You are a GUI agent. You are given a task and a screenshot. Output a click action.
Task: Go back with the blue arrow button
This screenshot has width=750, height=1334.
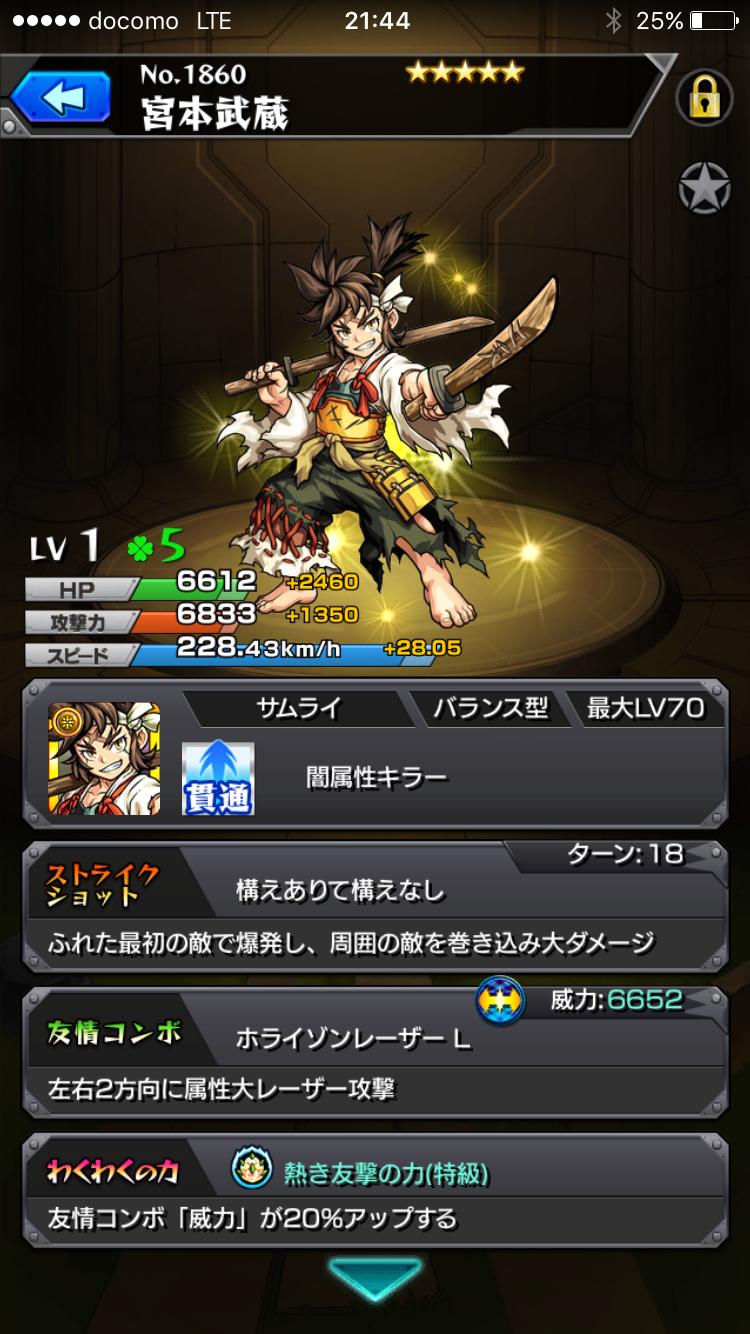(62, 98)
